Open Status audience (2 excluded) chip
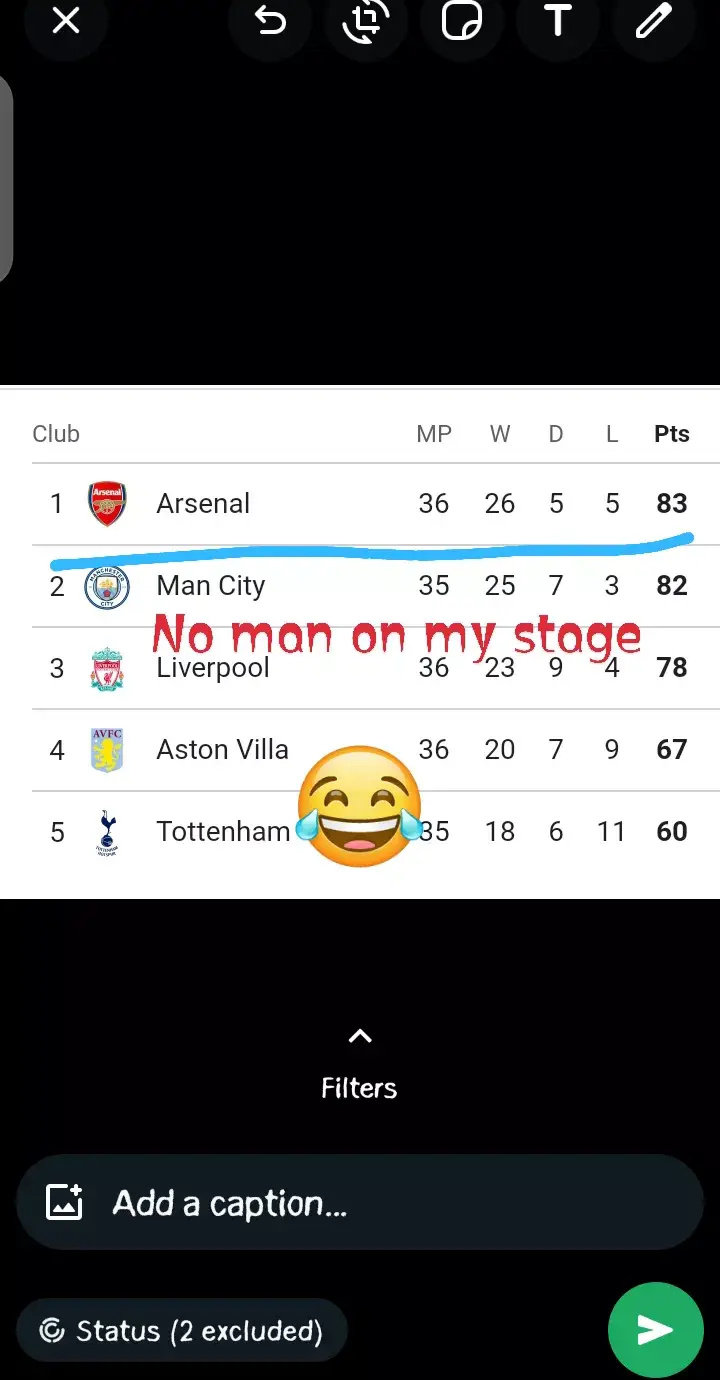Viewport: 720px width, 1380px height. (181, 1331)
